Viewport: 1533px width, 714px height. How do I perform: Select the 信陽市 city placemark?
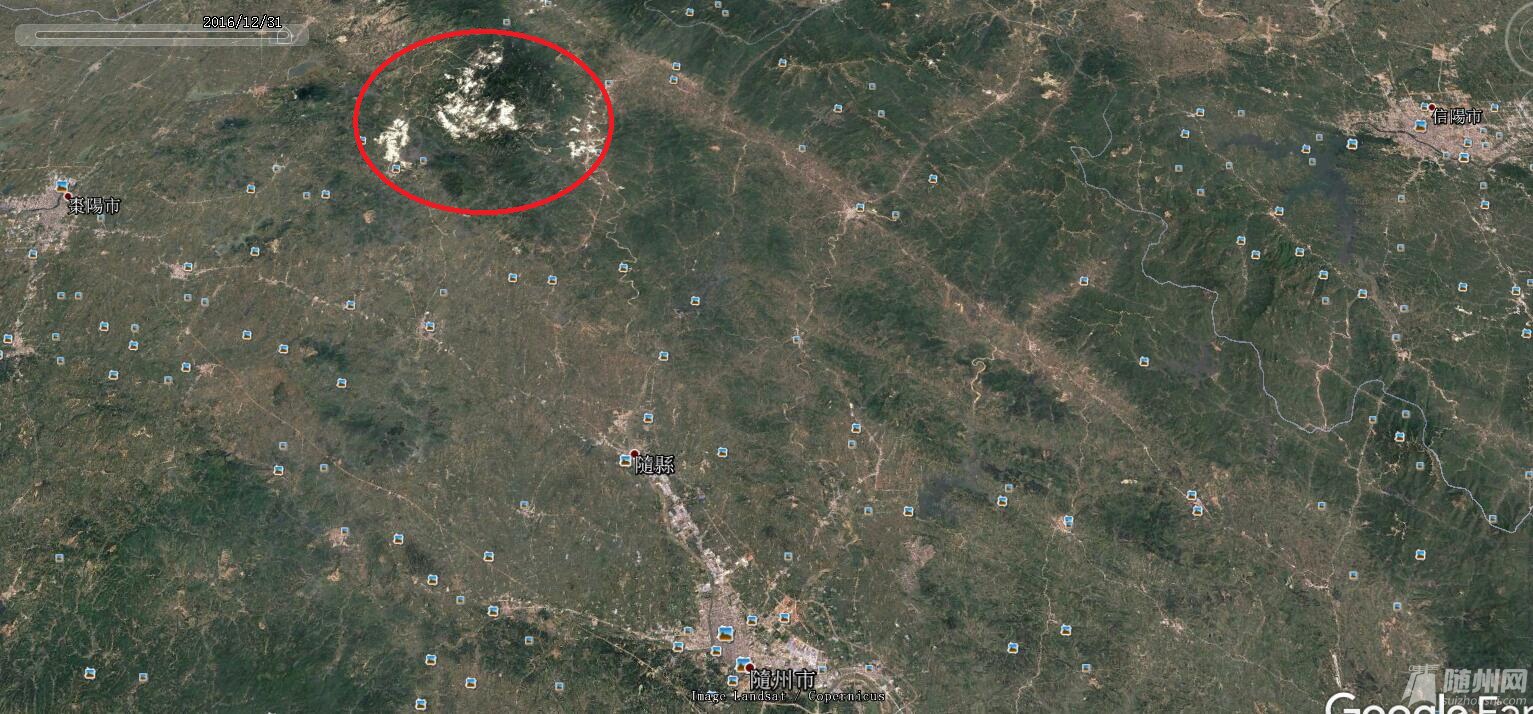coord(1432,108)
